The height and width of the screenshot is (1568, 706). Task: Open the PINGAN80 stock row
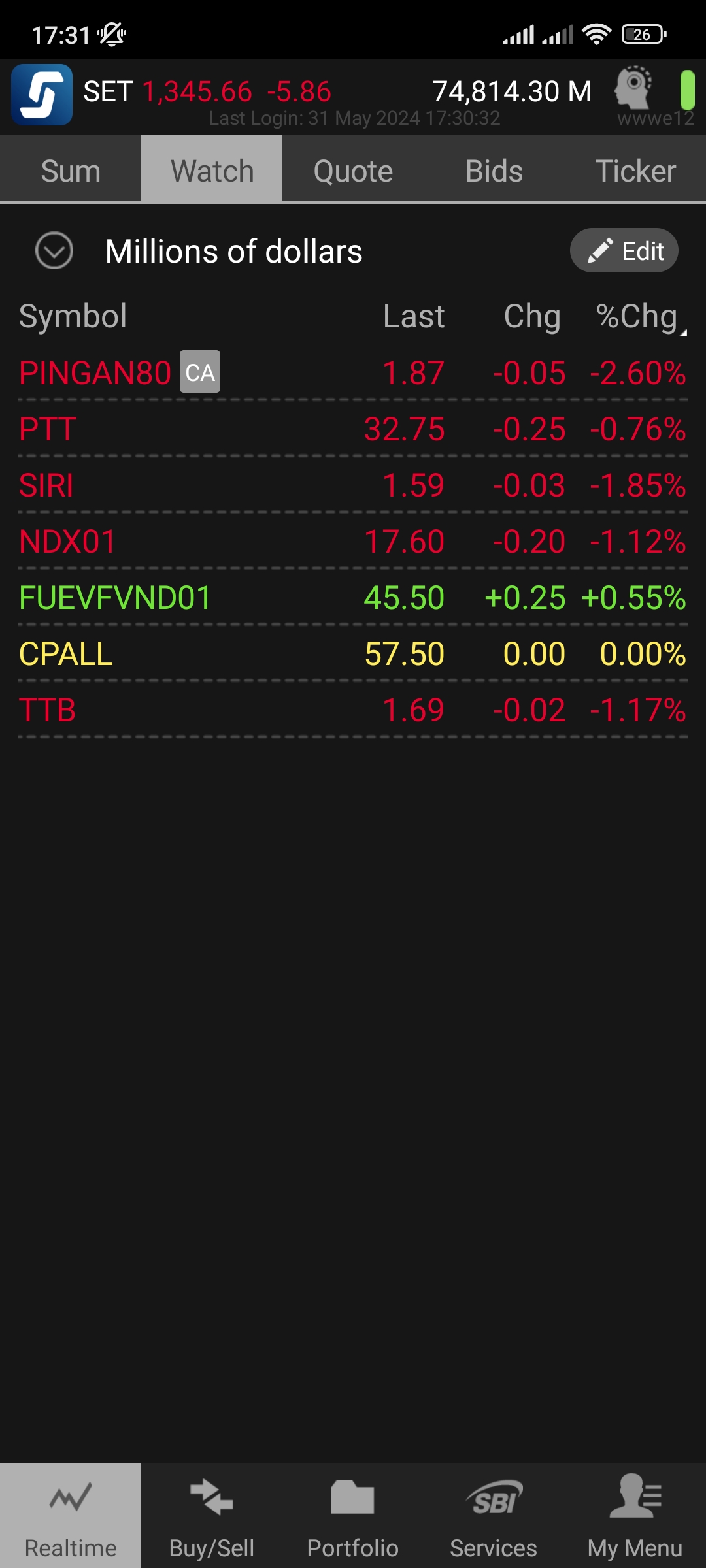353,373
